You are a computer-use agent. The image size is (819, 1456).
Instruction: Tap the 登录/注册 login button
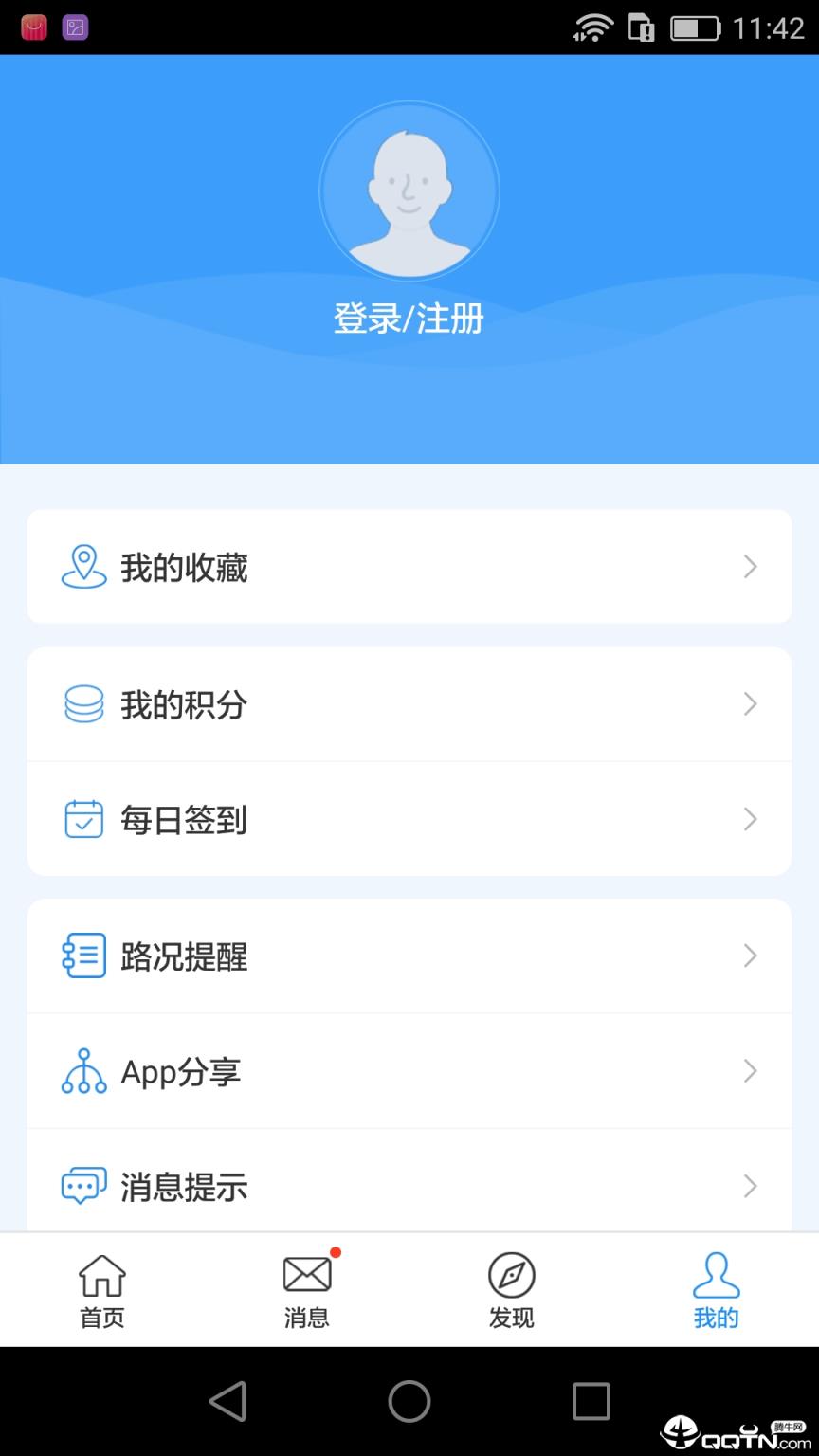click(x=409, y=319)
